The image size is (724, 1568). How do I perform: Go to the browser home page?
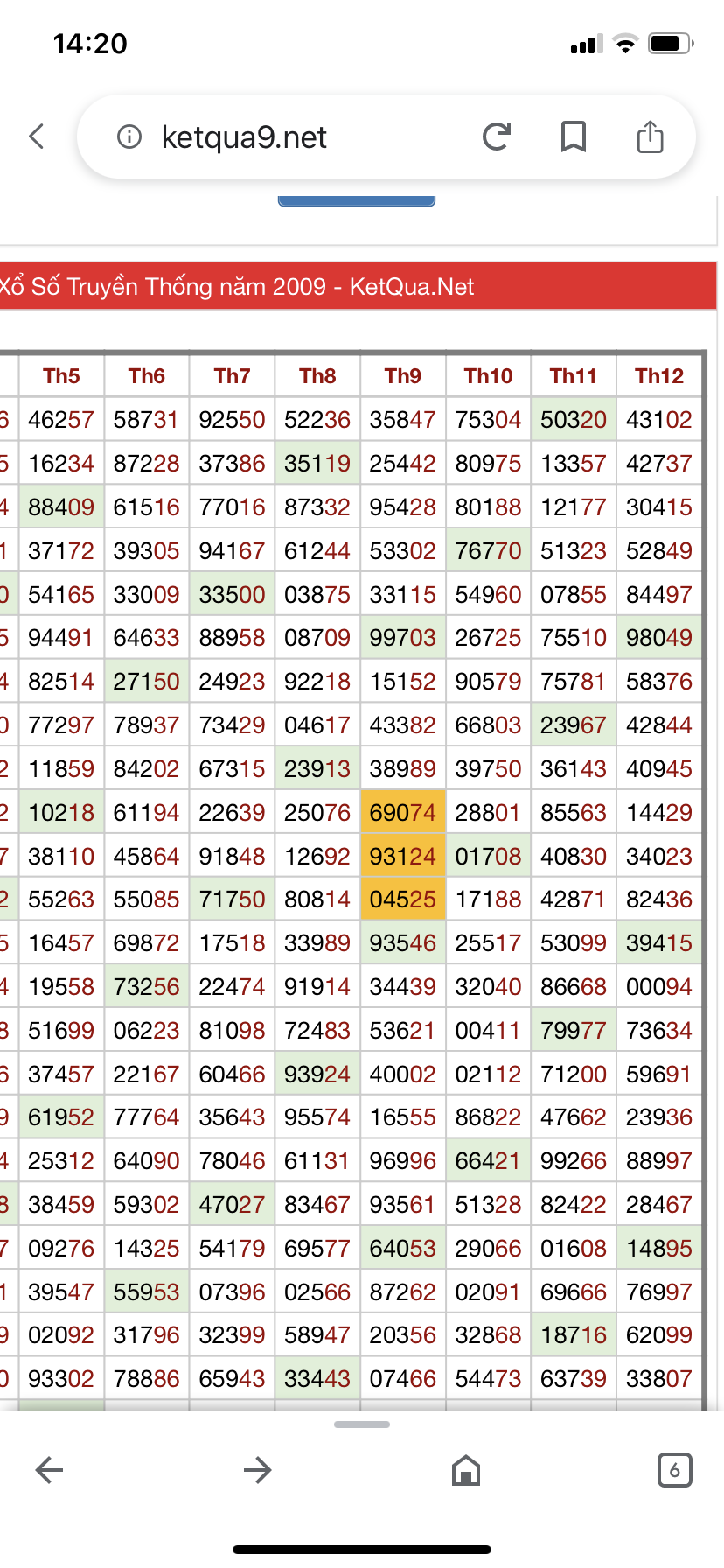click(x=466, y=1470)
